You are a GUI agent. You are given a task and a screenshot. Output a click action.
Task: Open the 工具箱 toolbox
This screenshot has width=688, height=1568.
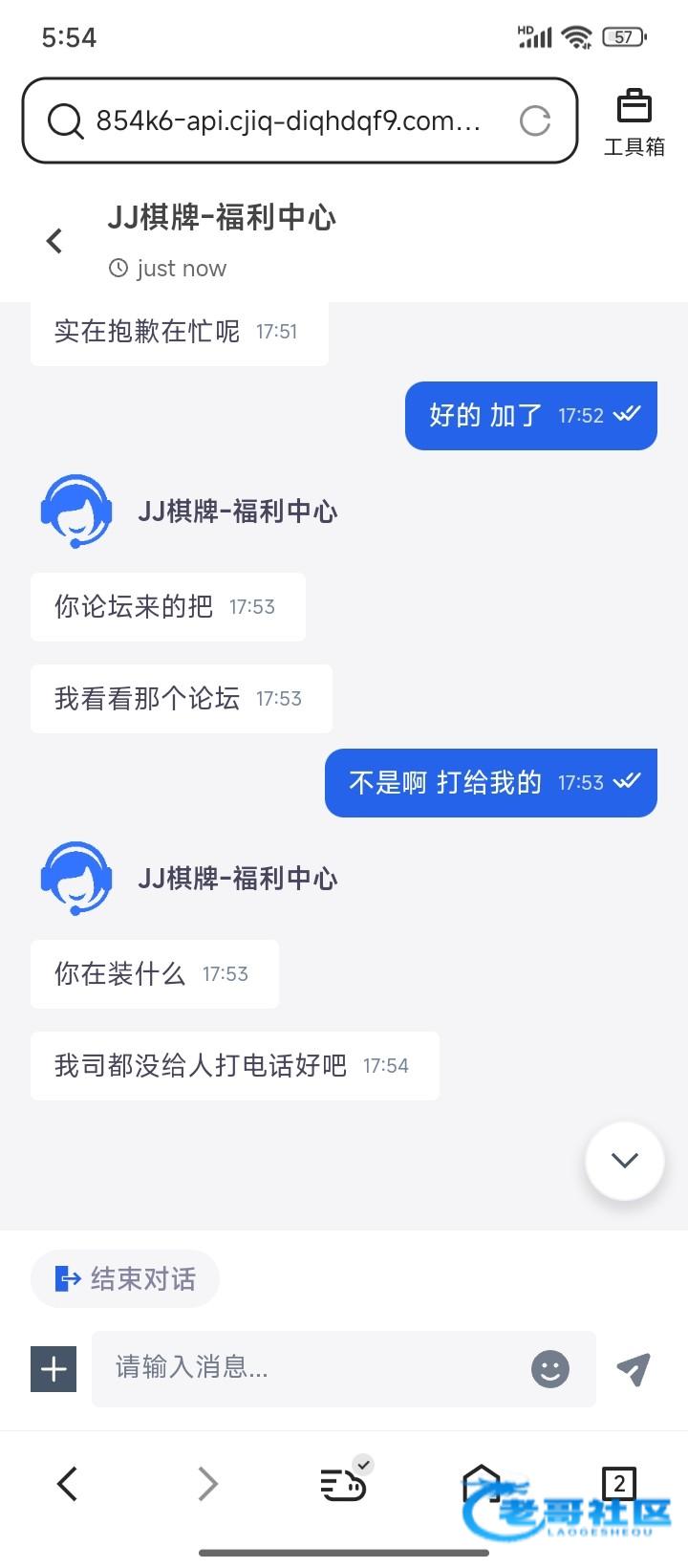pos(634,122)
